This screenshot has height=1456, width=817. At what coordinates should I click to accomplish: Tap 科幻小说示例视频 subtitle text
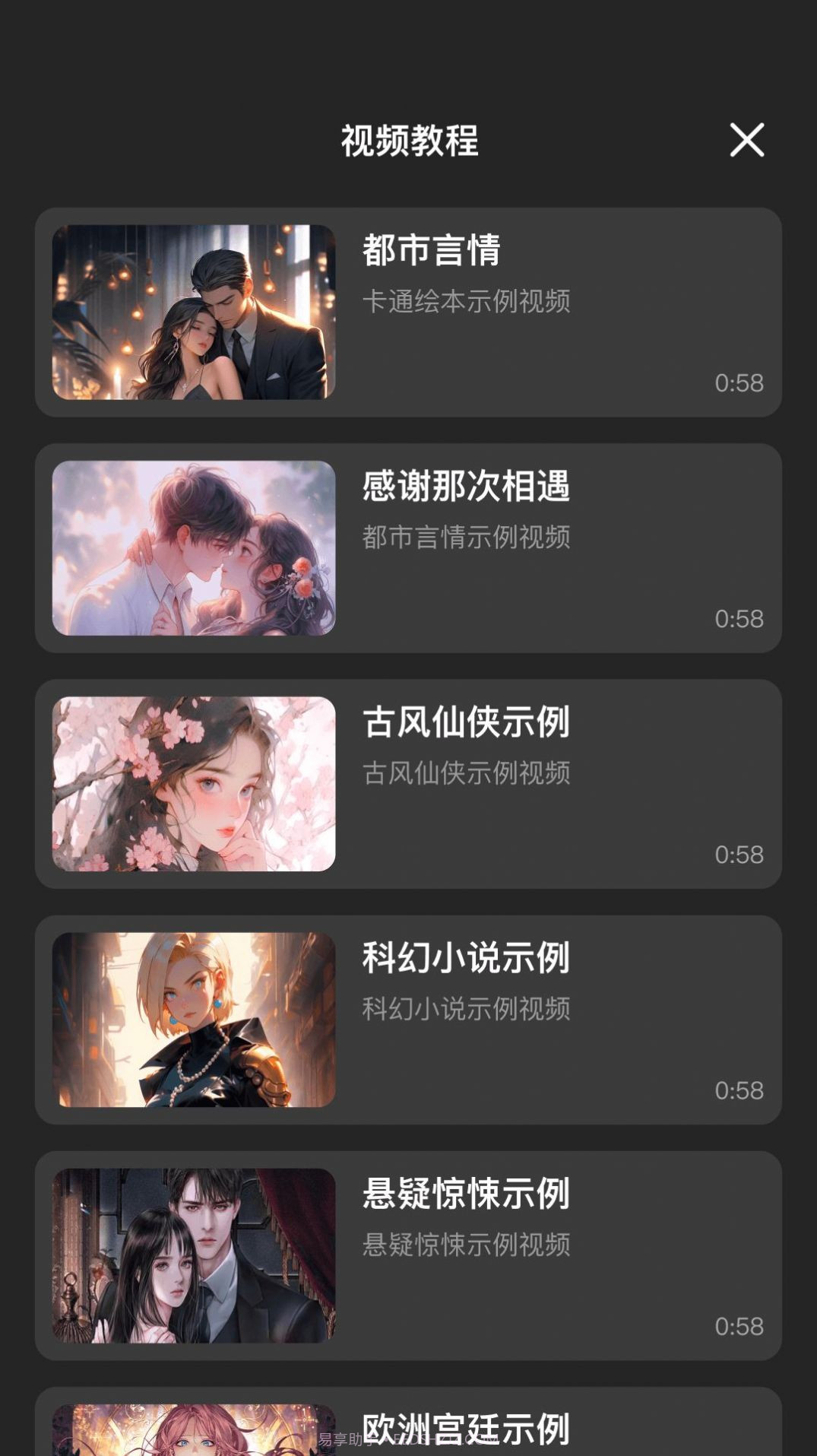pos(467,1010)
